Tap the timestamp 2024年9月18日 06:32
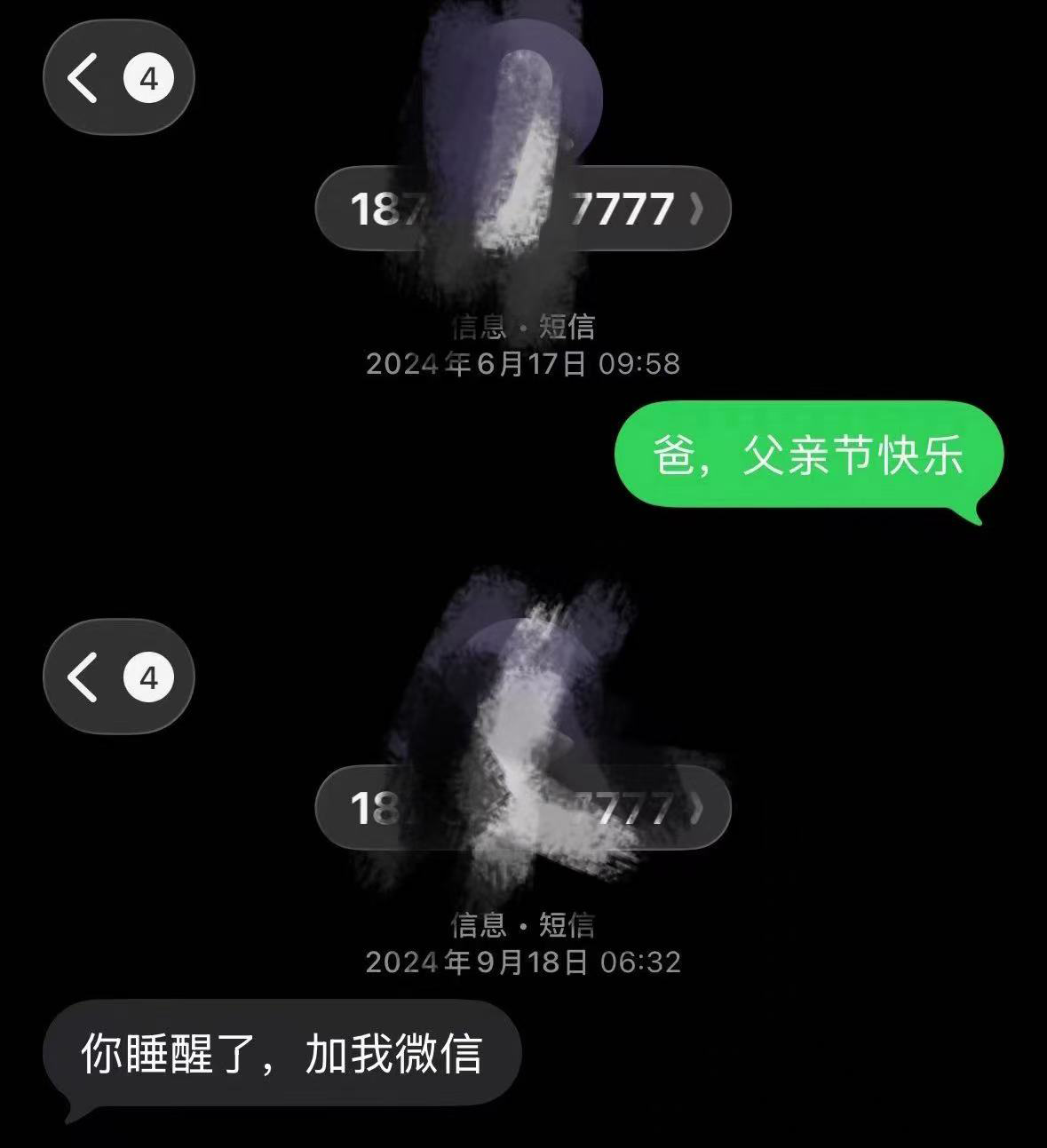Screen dimensions: 1047x1148 pyautogui.click(x=524, y=962)
